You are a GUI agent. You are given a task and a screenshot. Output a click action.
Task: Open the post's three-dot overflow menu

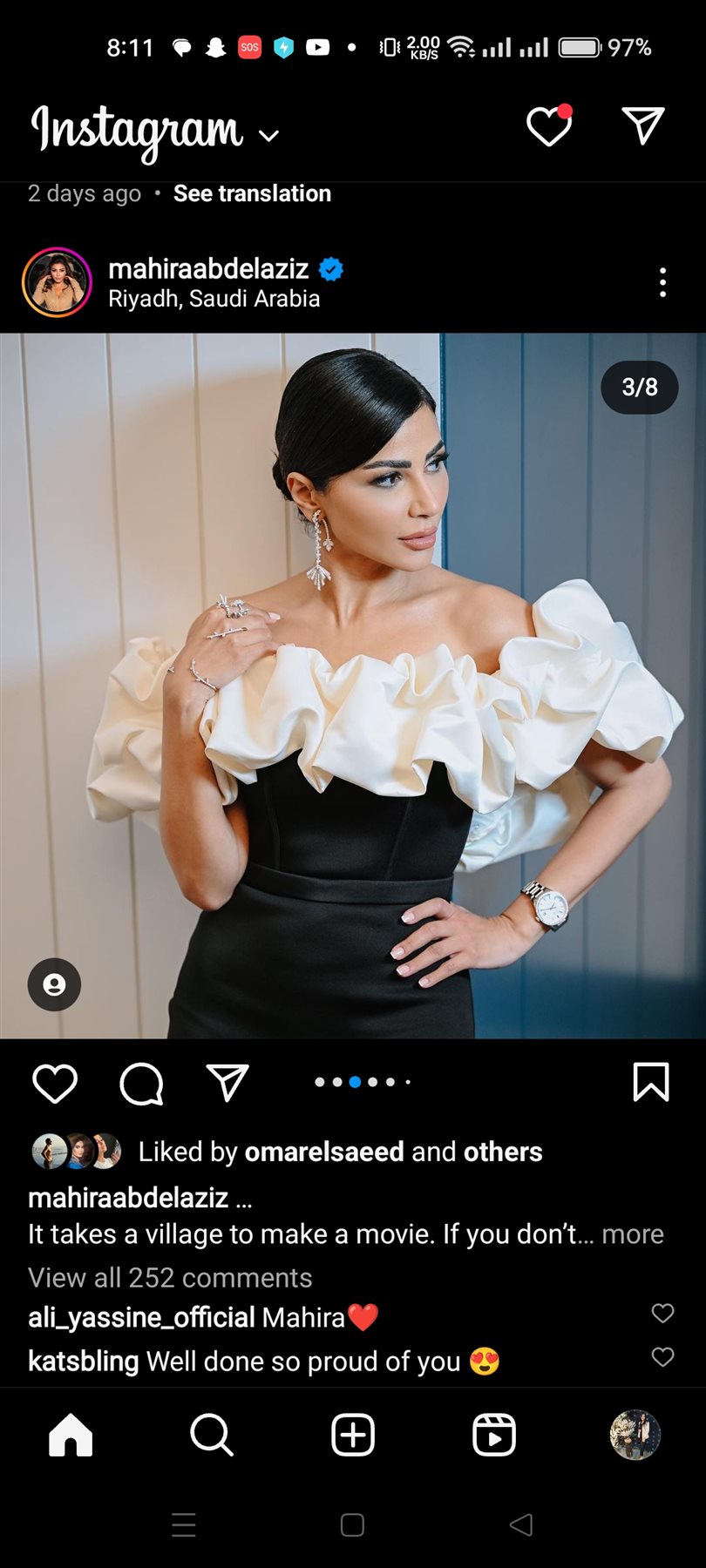[x=662, y=282]
